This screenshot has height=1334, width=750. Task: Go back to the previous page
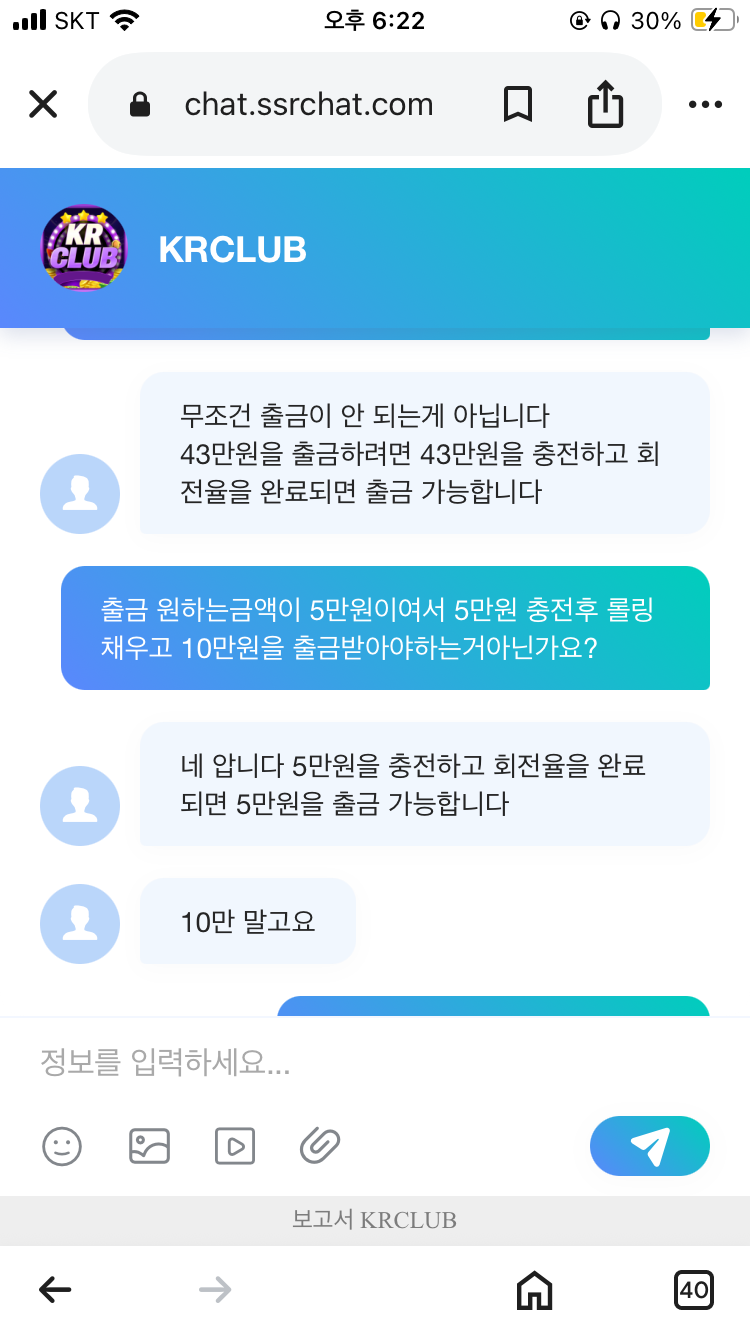tap(56, 1290)
